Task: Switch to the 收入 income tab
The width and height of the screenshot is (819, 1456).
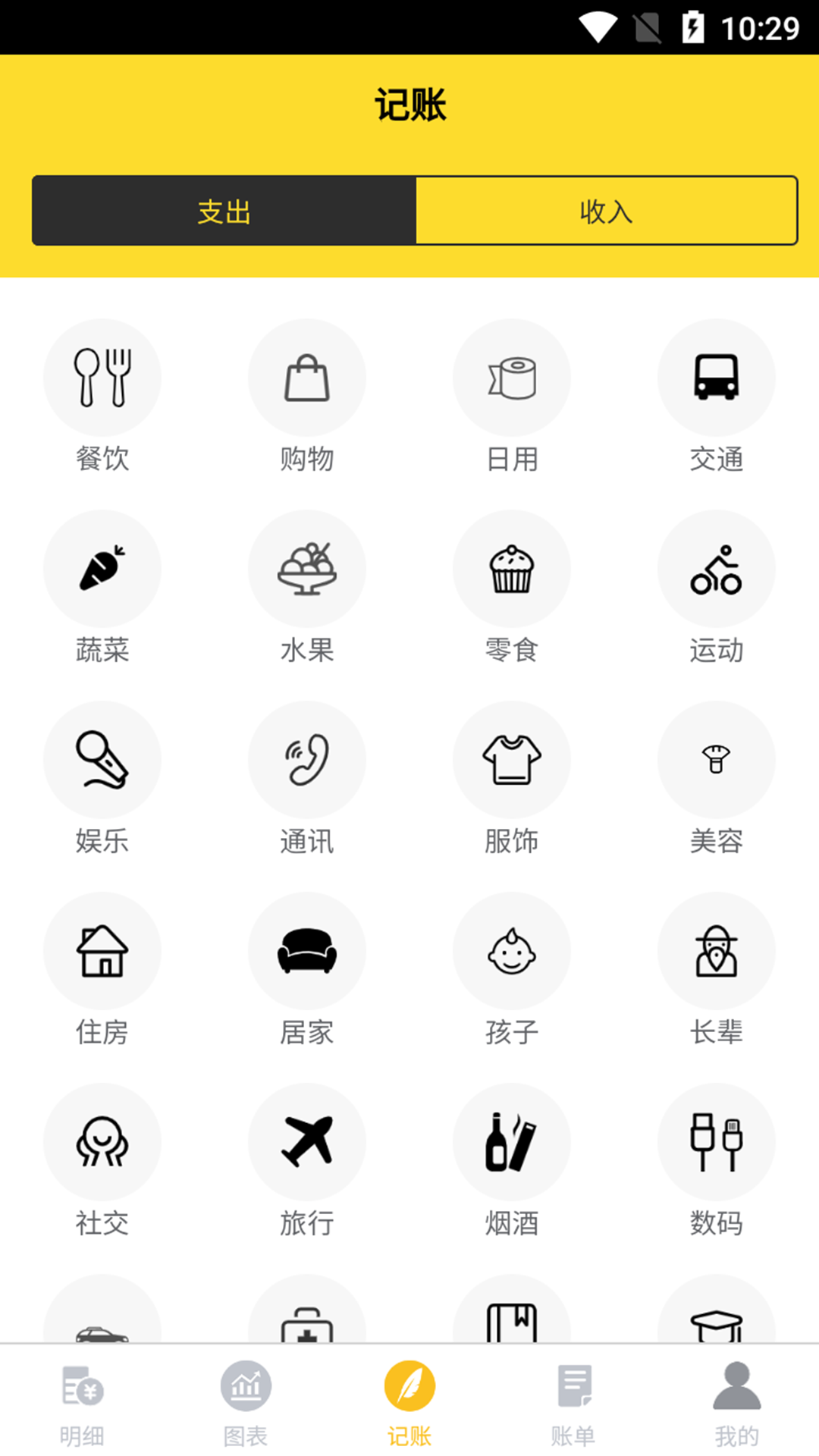Action: 606,211
